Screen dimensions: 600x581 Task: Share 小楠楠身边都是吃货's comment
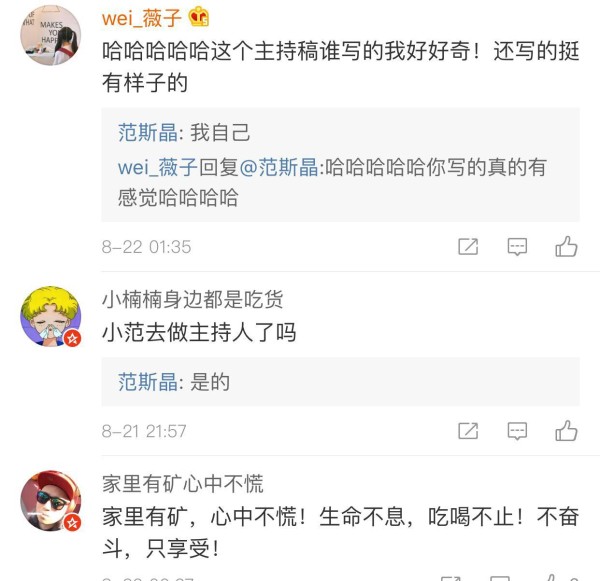pos(468,431)
